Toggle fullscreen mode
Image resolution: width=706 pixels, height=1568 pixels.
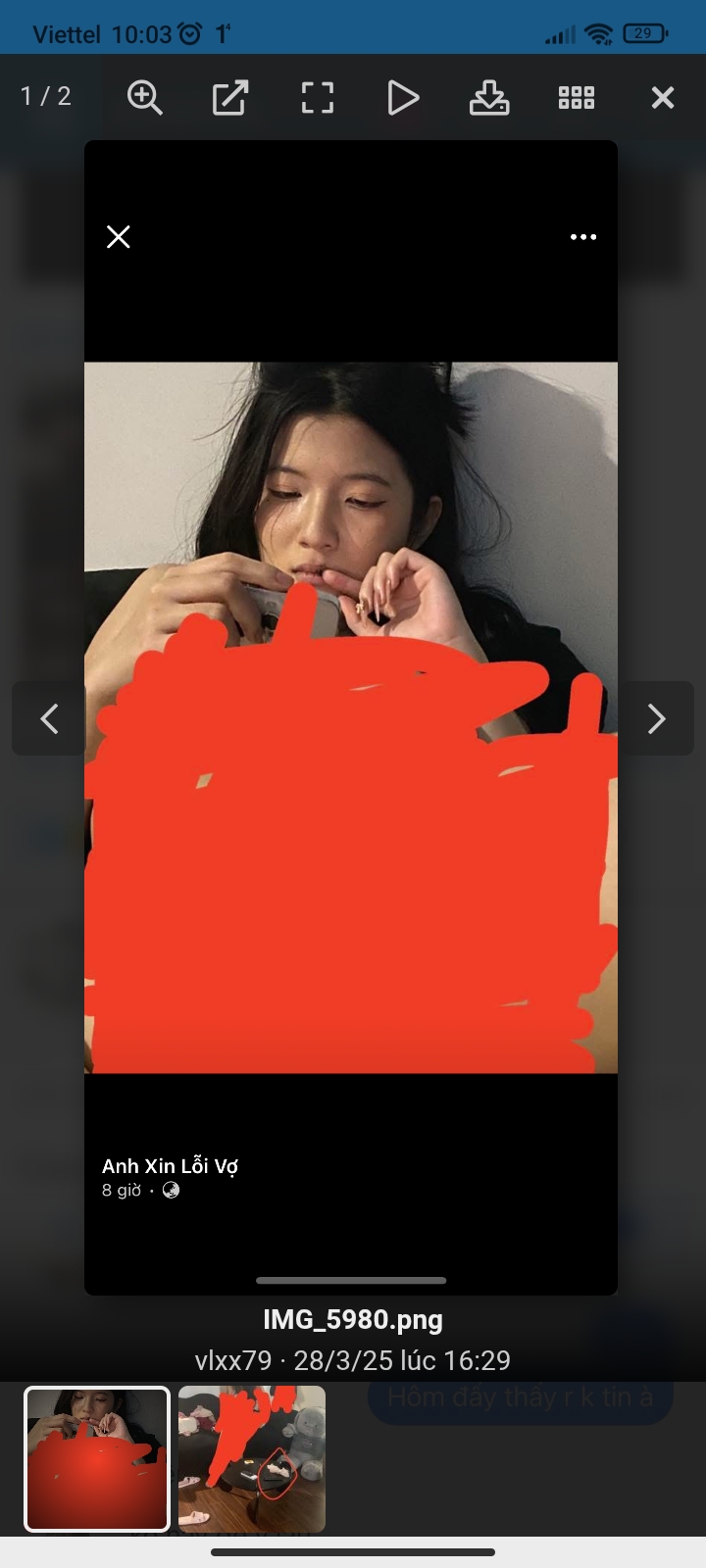(x=317, y=97)
